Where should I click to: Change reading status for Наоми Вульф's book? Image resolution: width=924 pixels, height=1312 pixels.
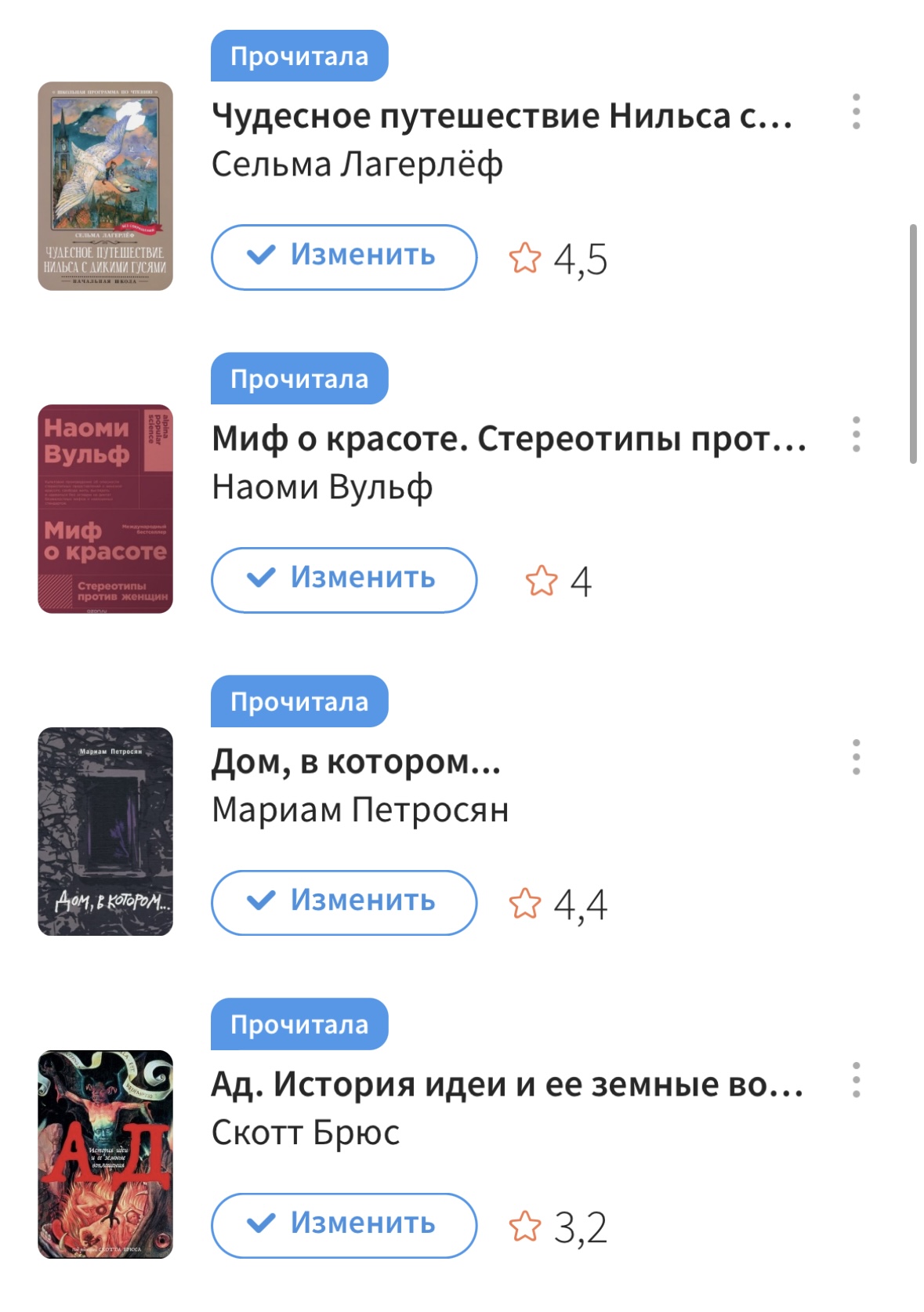344,580
